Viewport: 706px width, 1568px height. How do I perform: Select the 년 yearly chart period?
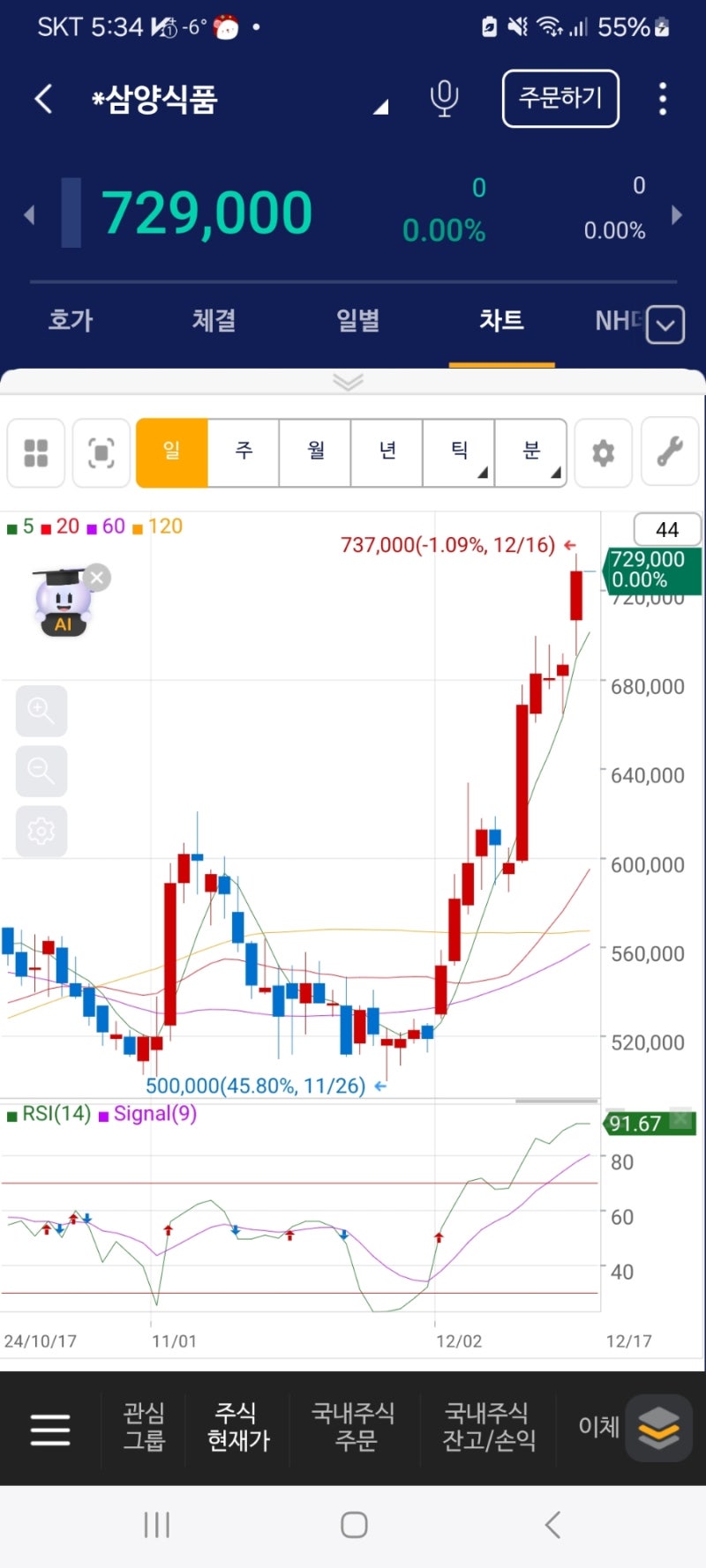[387, 452]
